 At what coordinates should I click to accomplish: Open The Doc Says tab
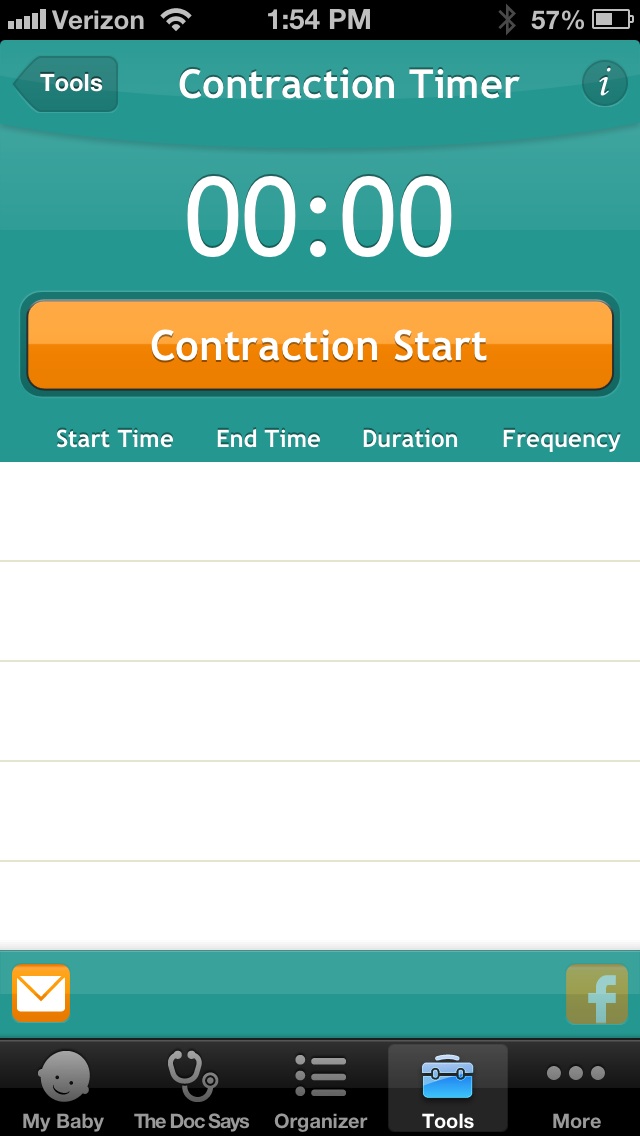click(192, 1090)
